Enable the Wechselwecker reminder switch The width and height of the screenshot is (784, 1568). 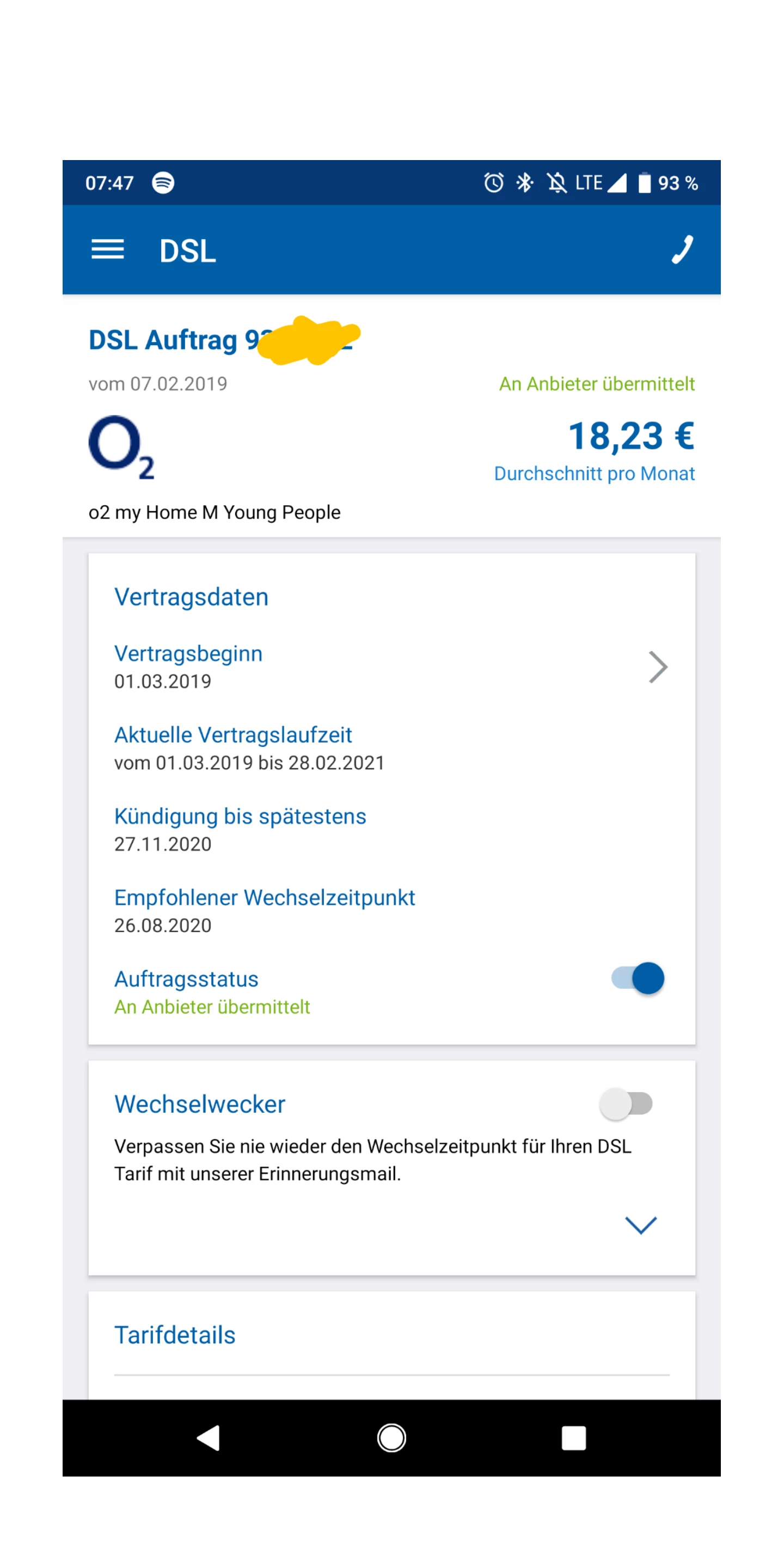coord(626,1104)
